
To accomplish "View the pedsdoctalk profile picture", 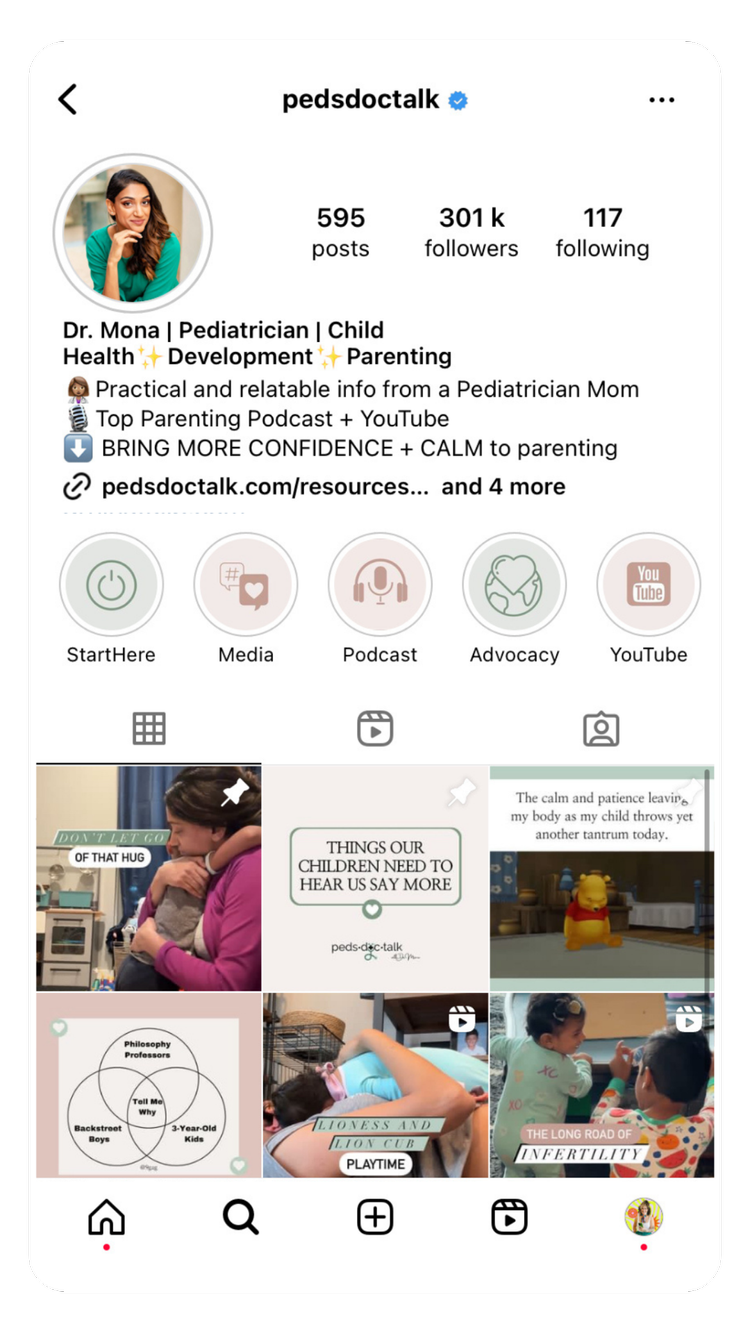I will [133, 233].
